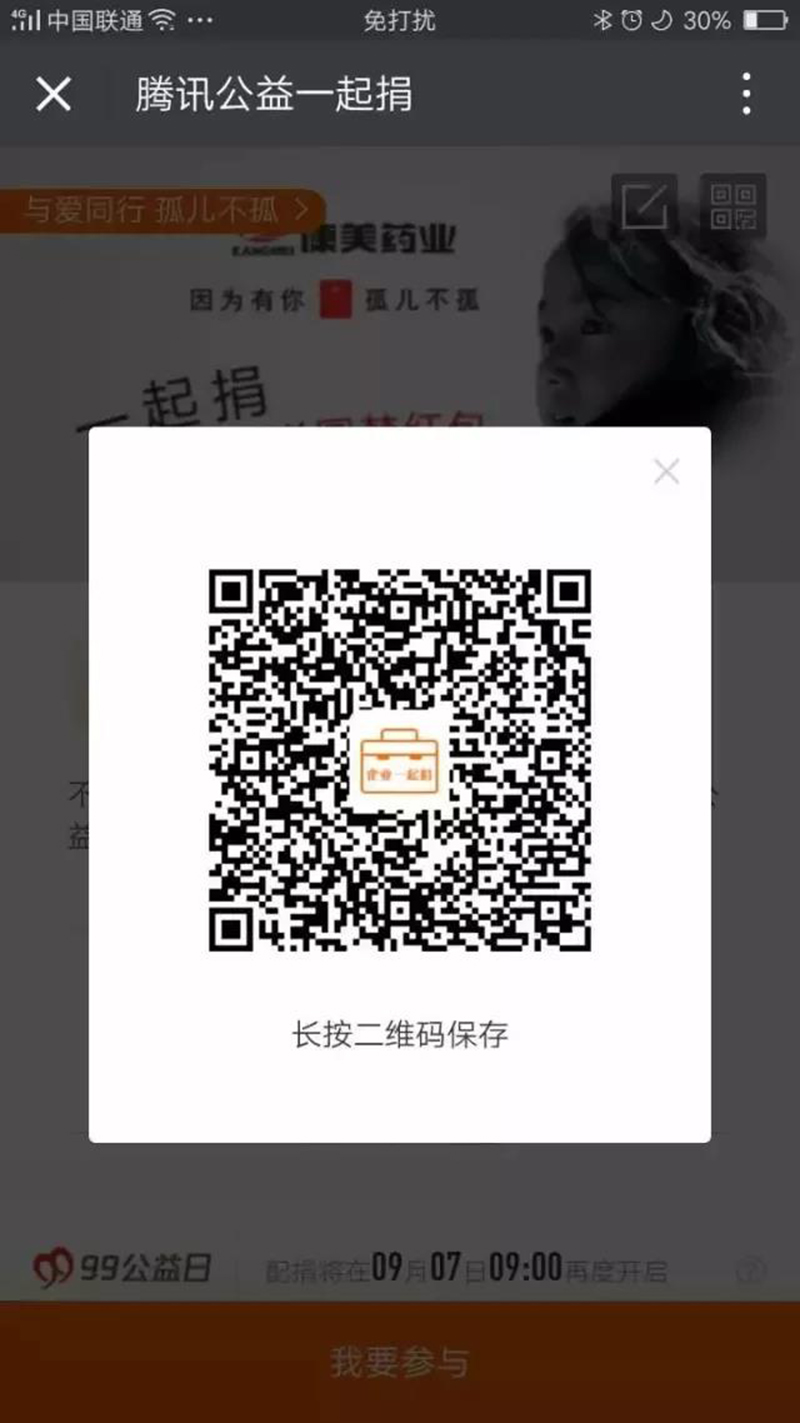The image size is (800, 1423).
Task: Dismiss the QR code dialog
Action: pos(666,471)
